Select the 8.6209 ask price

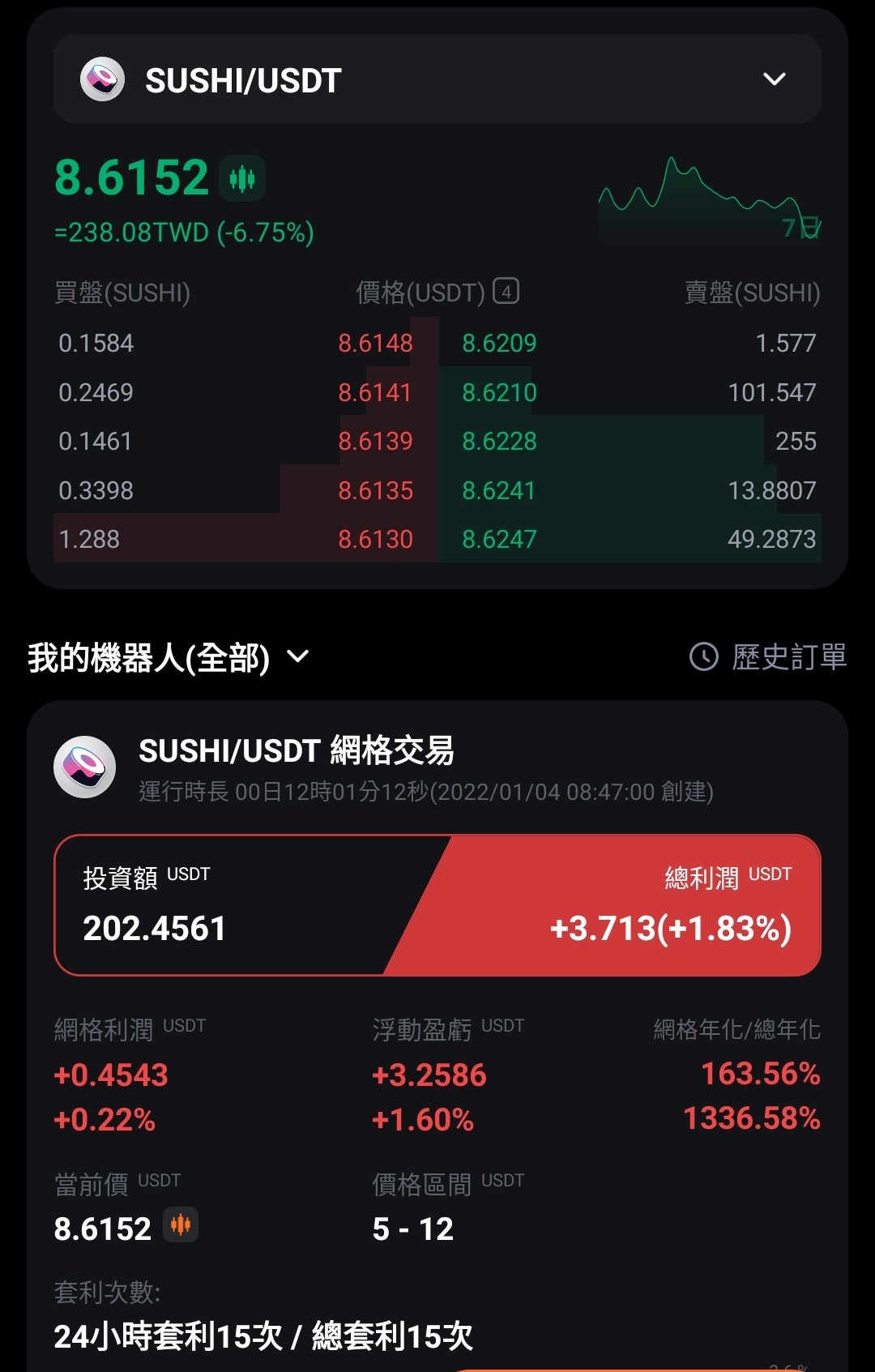(499, 343)
